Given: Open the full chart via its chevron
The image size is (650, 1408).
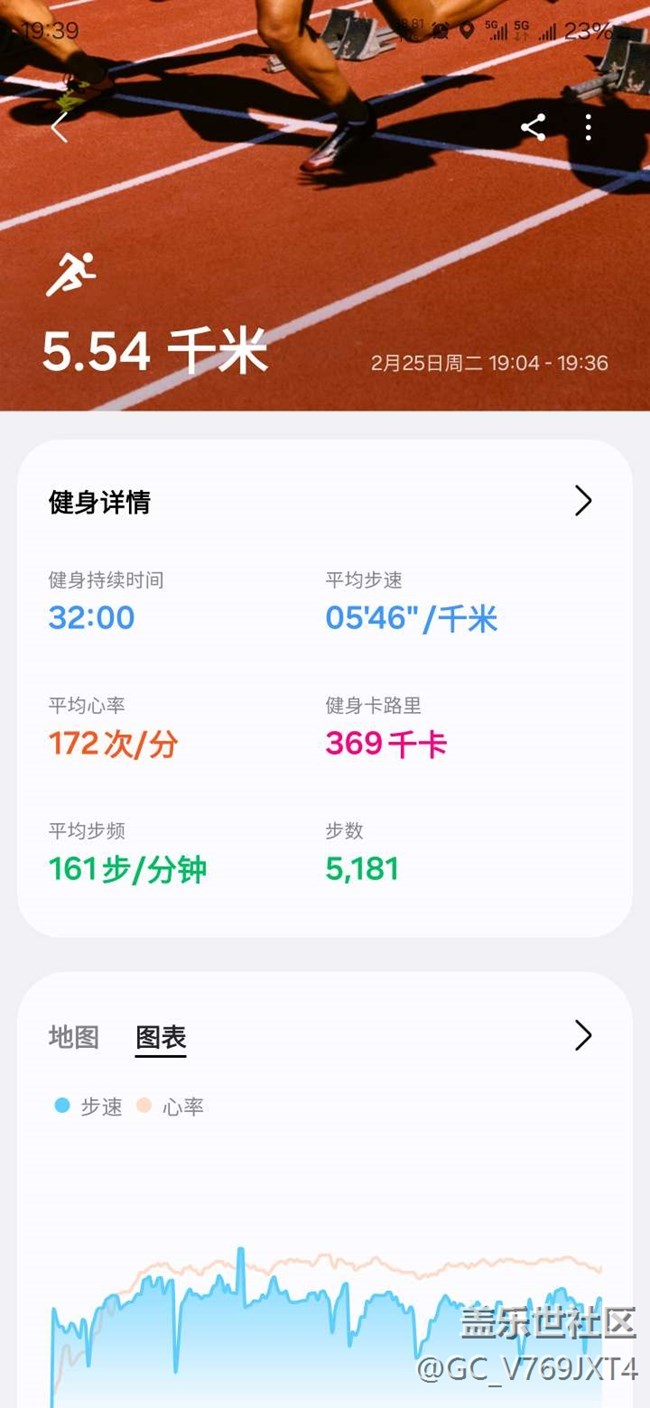Looking at the screenshot, I should click(x=584, y=1036).
